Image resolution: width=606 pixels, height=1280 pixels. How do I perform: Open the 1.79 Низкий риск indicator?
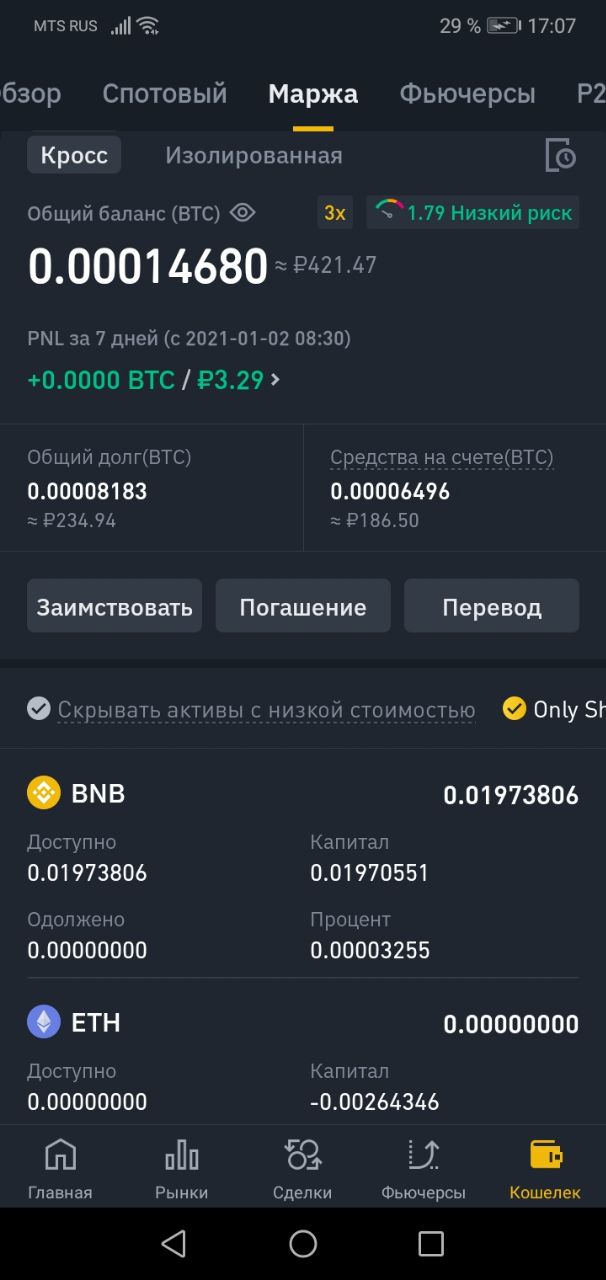pos(473,213)
